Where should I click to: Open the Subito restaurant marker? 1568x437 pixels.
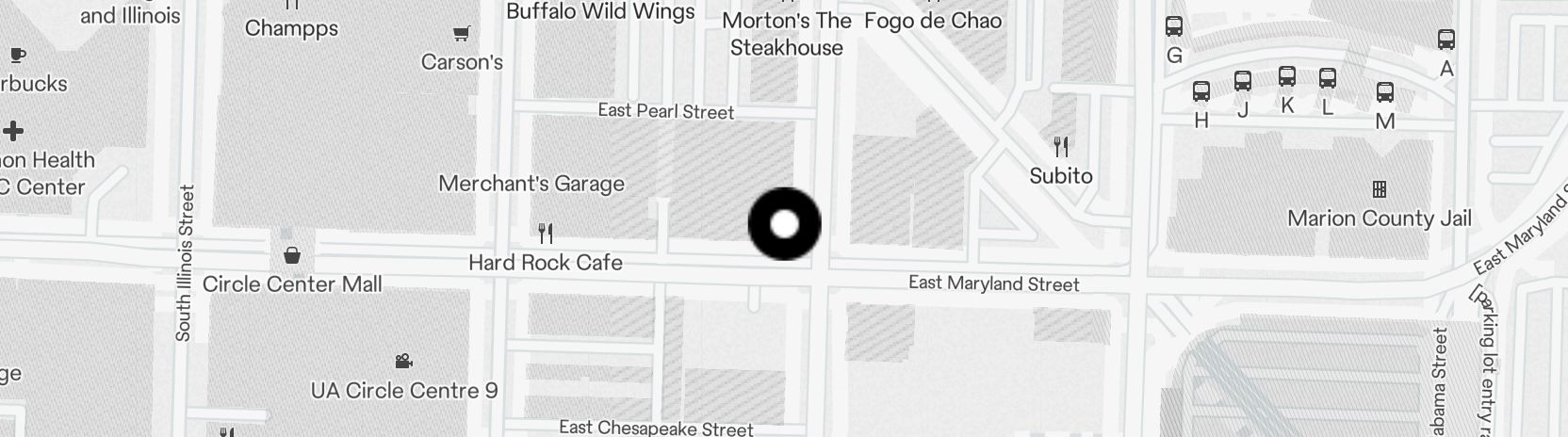(x=1061, y=147)
